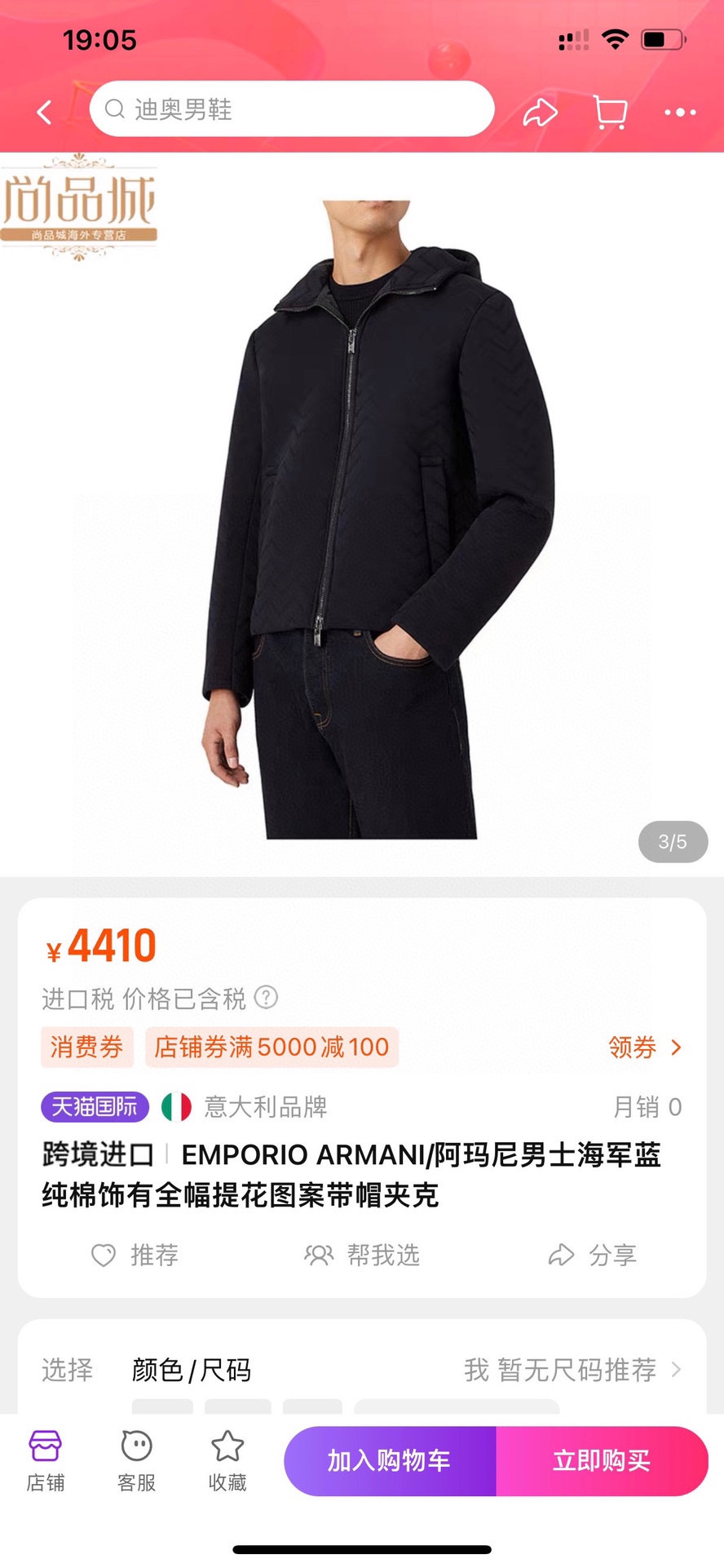
Task: Buy now with 立即购买
Action: point(602,1460)
